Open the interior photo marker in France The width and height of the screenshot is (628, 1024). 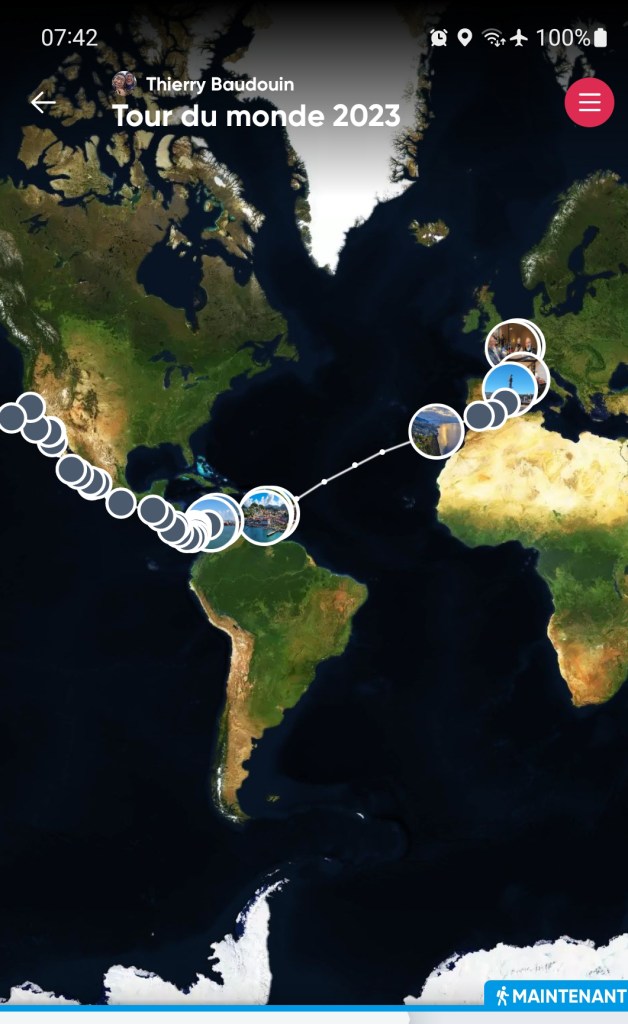point(514,346)
